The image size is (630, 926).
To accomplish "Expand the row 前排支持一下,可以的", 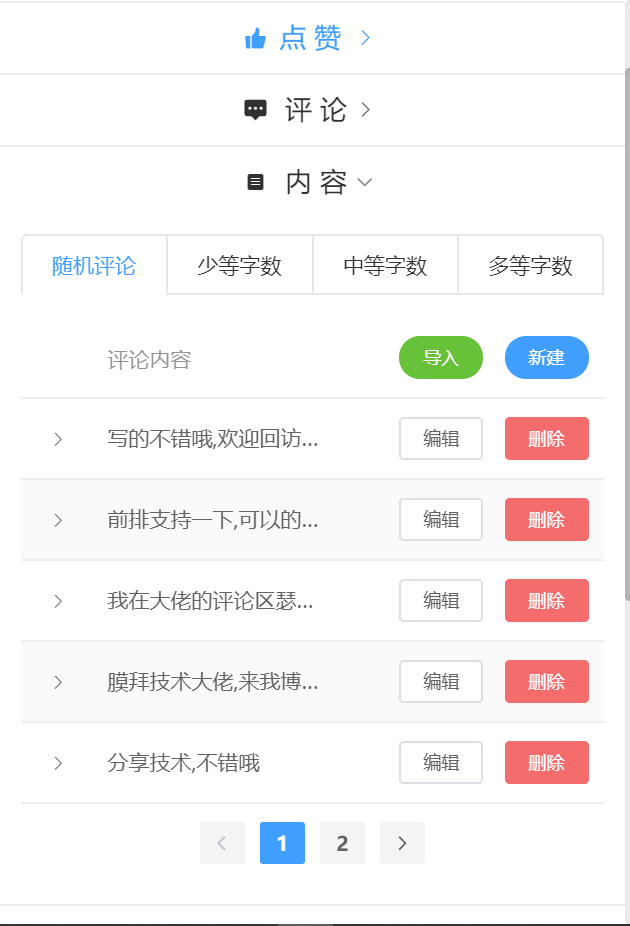I will point(58,520).
